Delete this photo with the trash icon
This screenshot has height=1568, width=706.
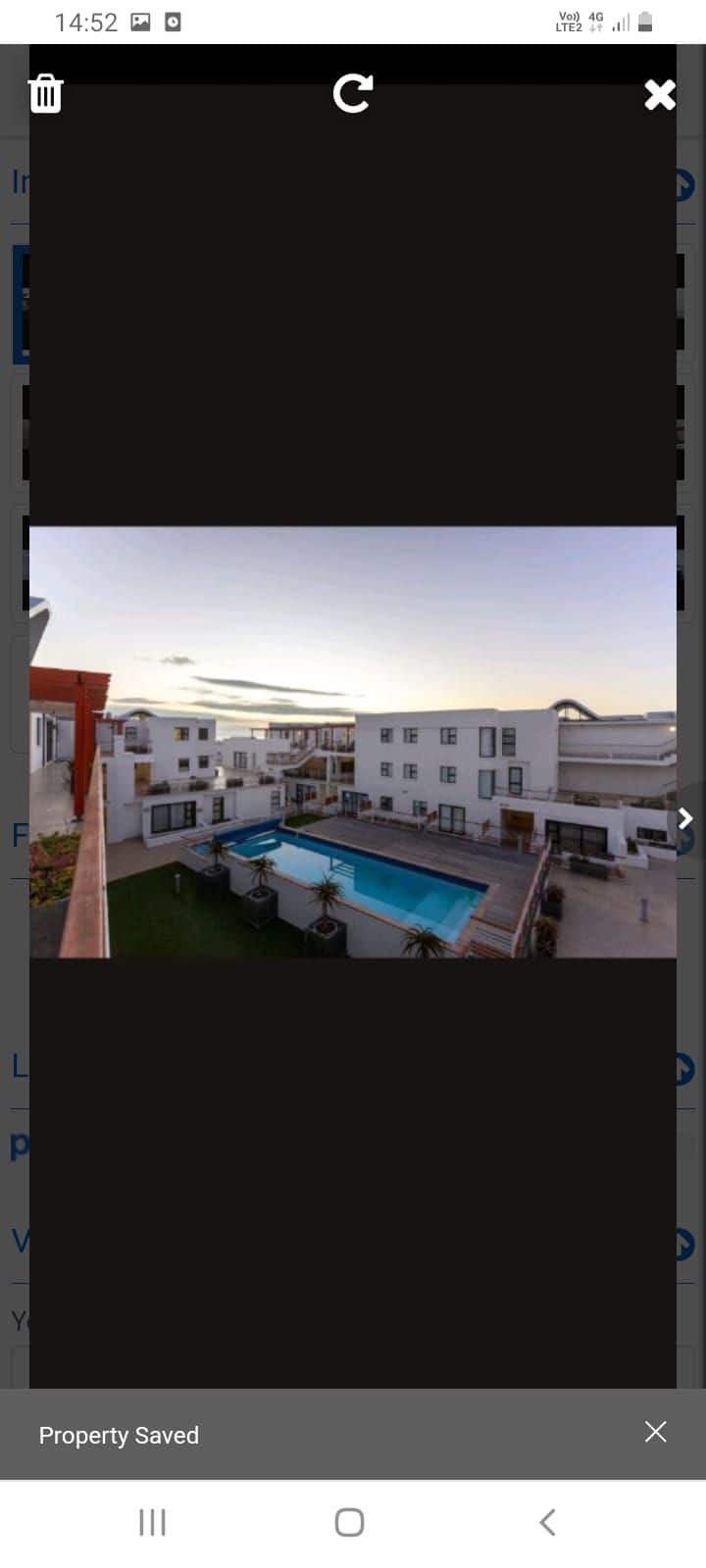(x=45, y=94)
